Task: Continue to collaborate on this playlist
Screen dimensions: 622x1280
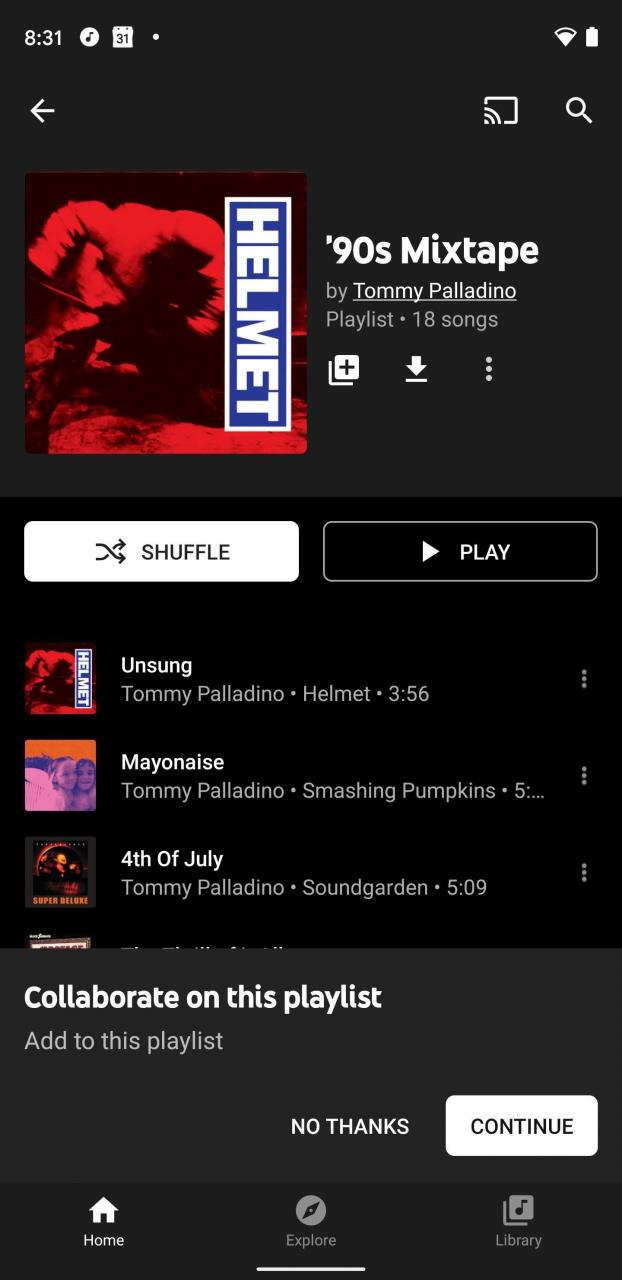Action: tap(521, 1126)
